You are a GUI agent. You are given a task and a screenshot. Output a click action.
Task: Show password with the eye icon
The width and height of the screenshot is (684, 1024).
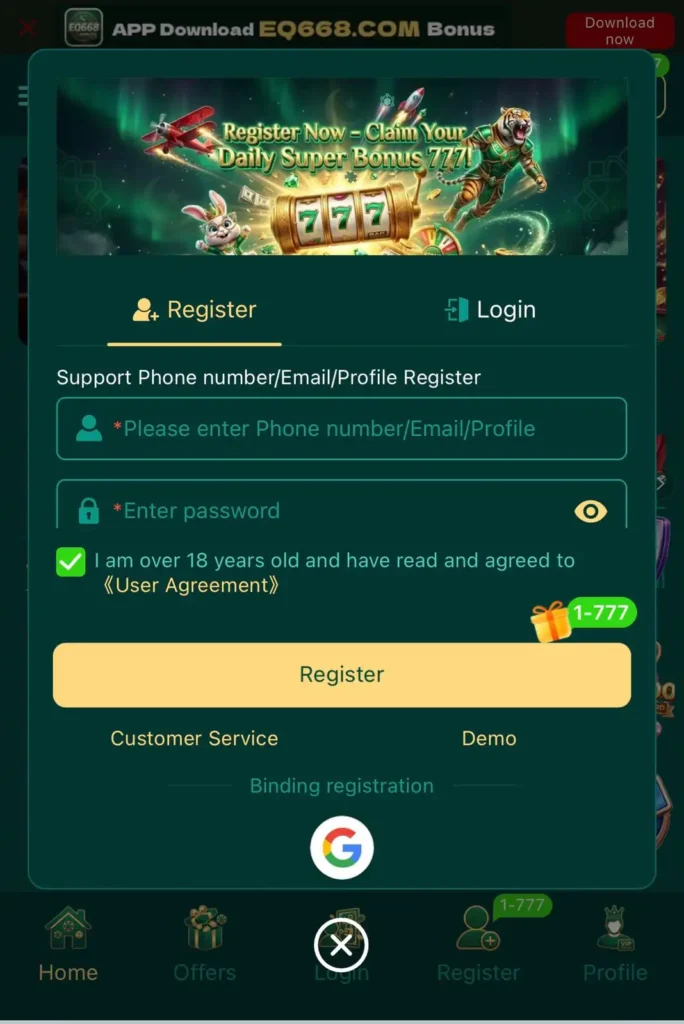pyautogui.click(x=591, y=511)
